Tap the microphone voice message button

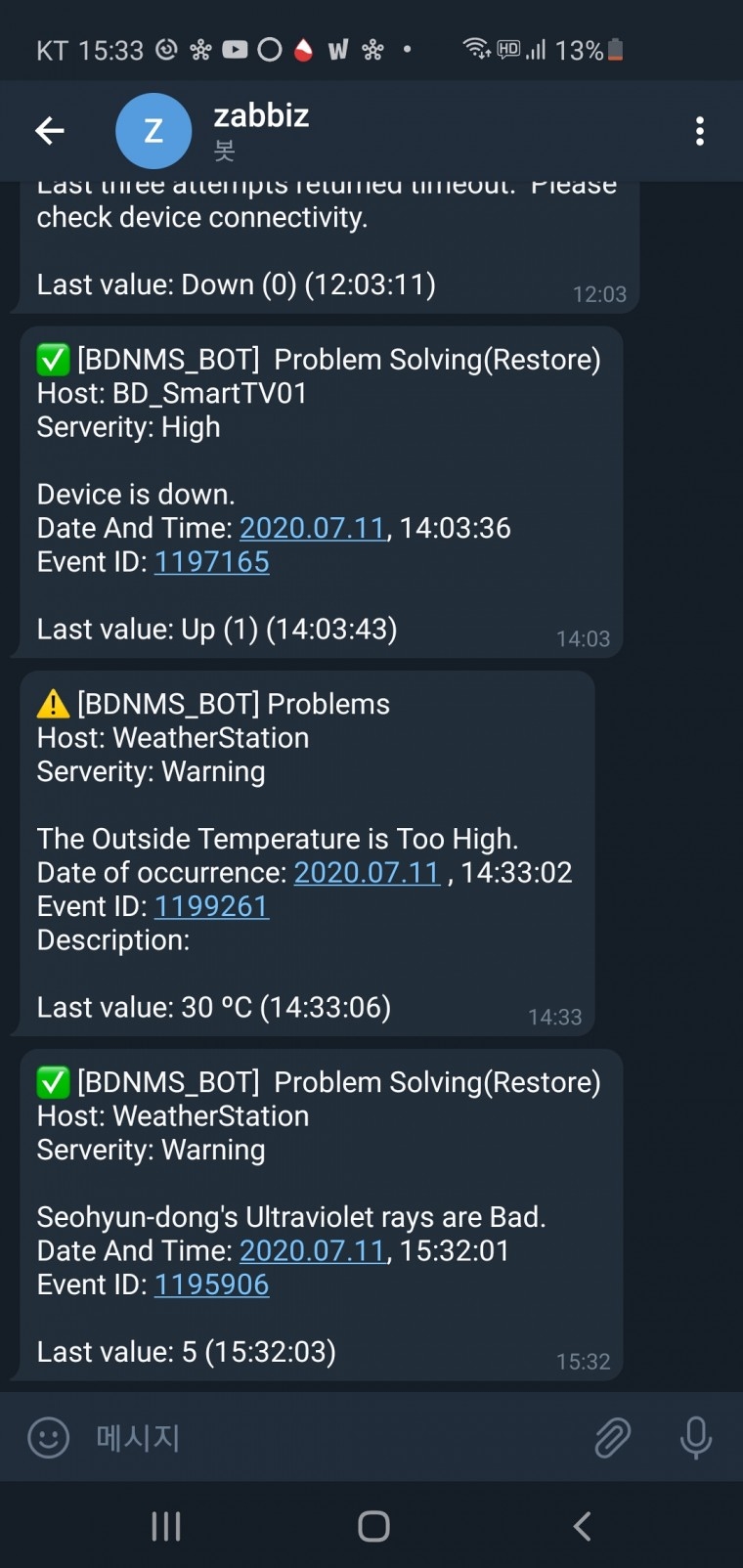click(x=695, y=1438)
